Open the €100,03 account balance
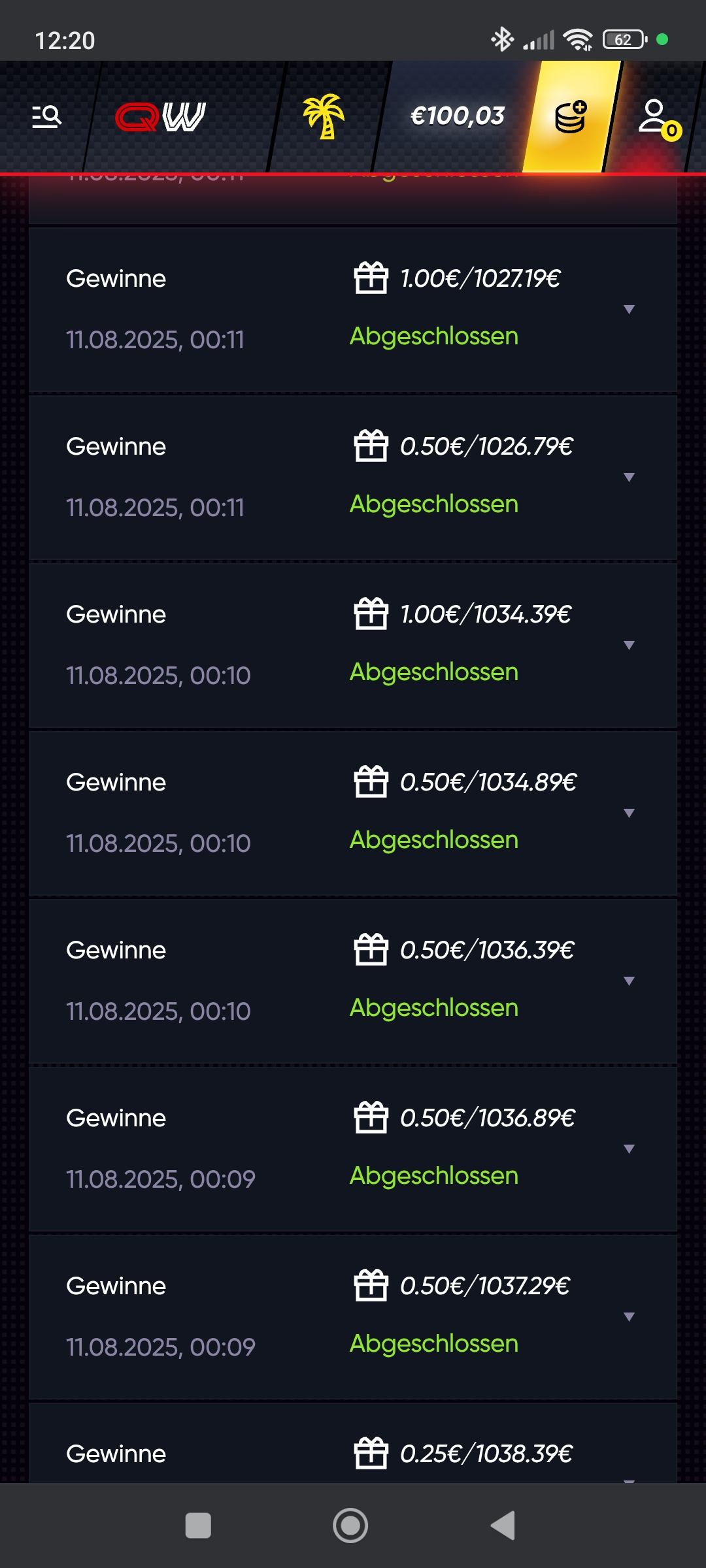Screen dimensions: 706x1568 457,116
